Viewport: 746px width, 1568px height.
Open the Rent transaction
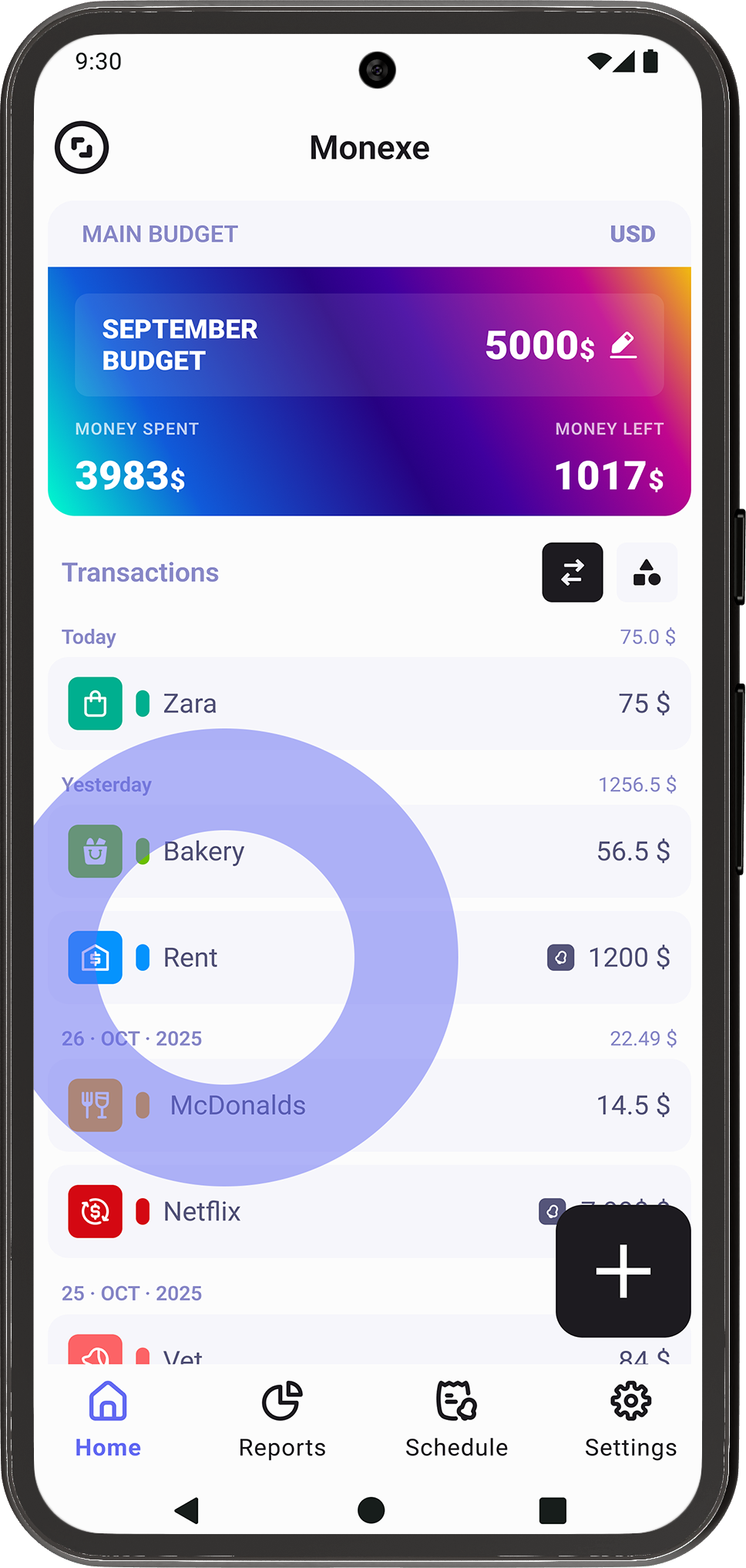tap(368, 958)
